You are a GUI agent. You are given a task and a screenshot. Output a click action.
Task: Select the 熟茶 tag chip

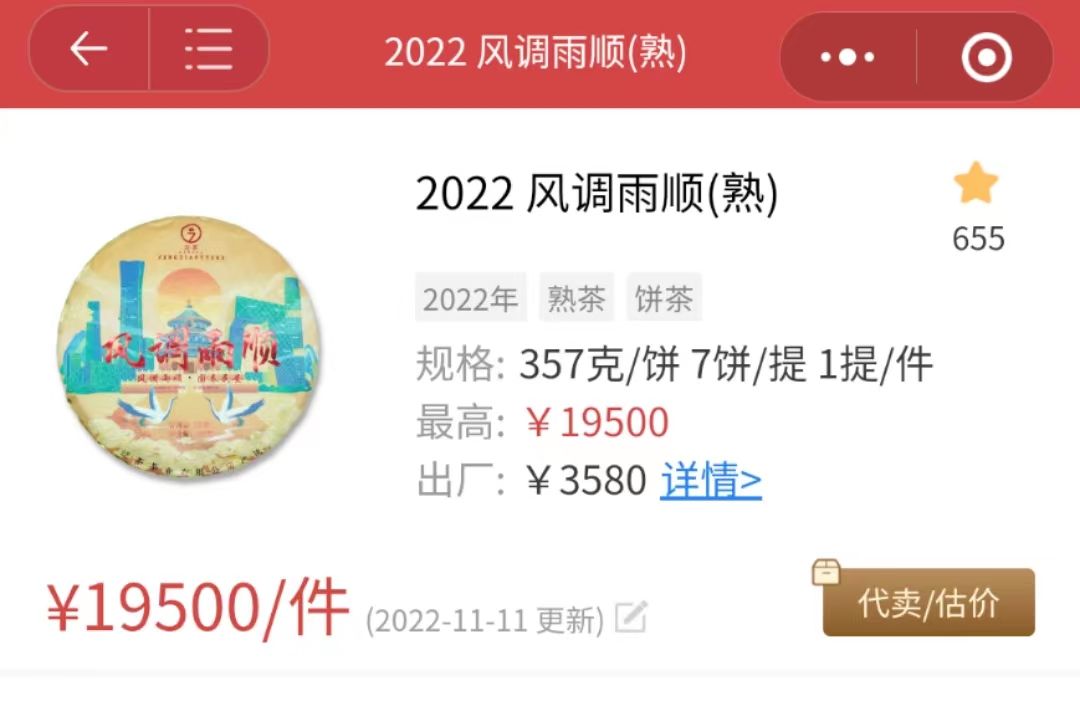click(x=576, y=298)
